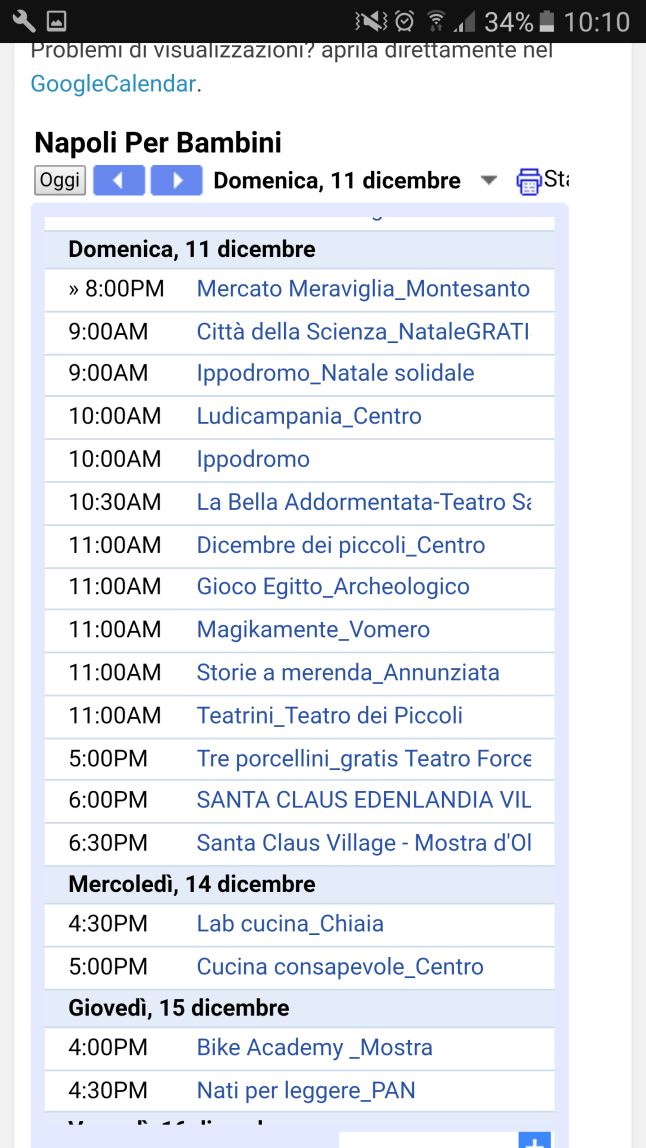Image resolution: width=646 pixels, height=1148 pixels.
Task: Open Tre porcellini_gratis event
Action: [x=363, y=759]
